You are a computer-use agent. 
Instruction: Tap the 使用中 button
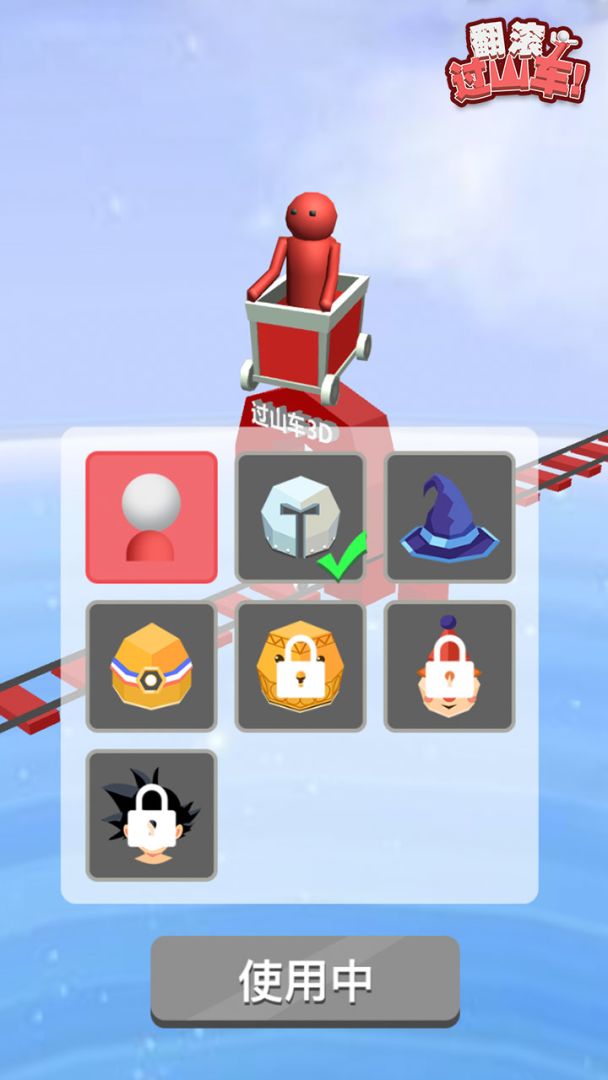tap(305, 981)
